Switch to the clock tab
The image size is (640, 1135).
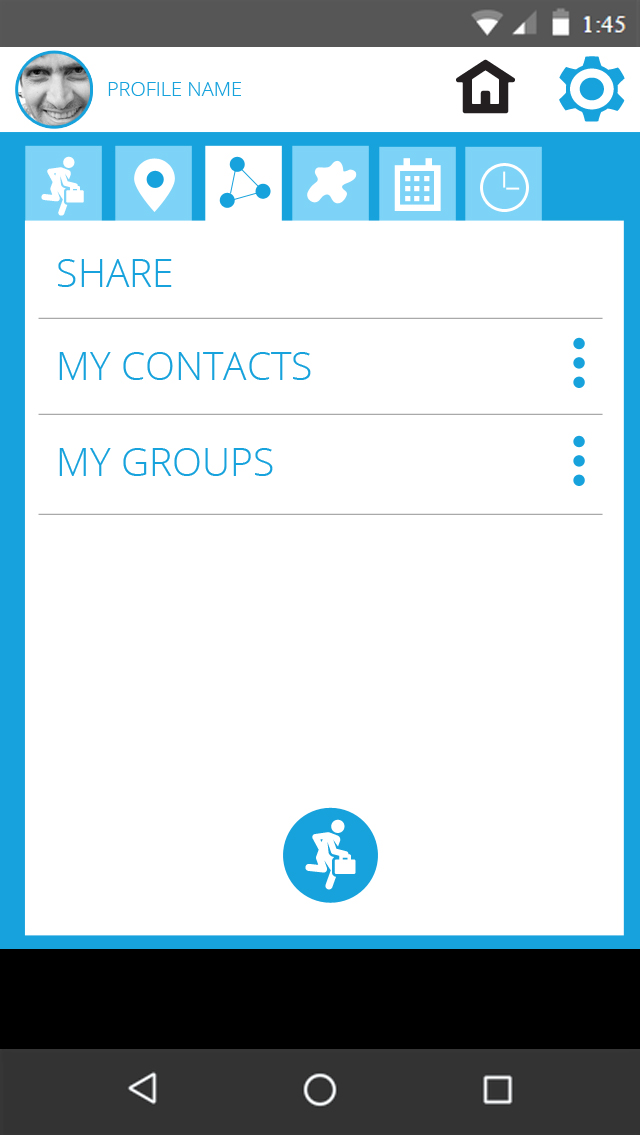504,184
